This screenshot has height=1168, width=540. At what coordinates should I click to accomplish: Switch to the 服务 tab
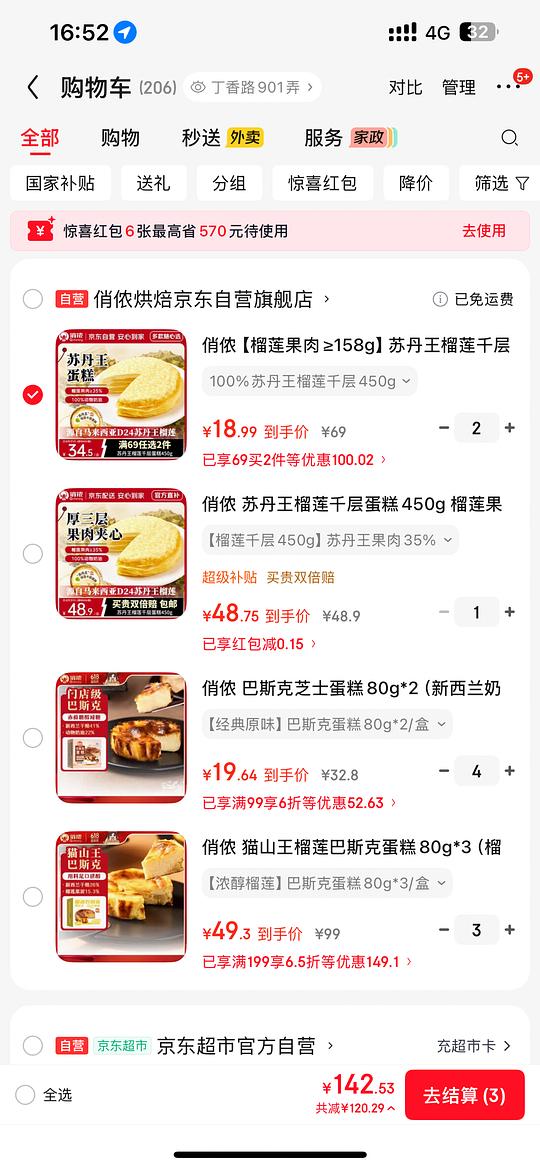click(x=349, y=138)
